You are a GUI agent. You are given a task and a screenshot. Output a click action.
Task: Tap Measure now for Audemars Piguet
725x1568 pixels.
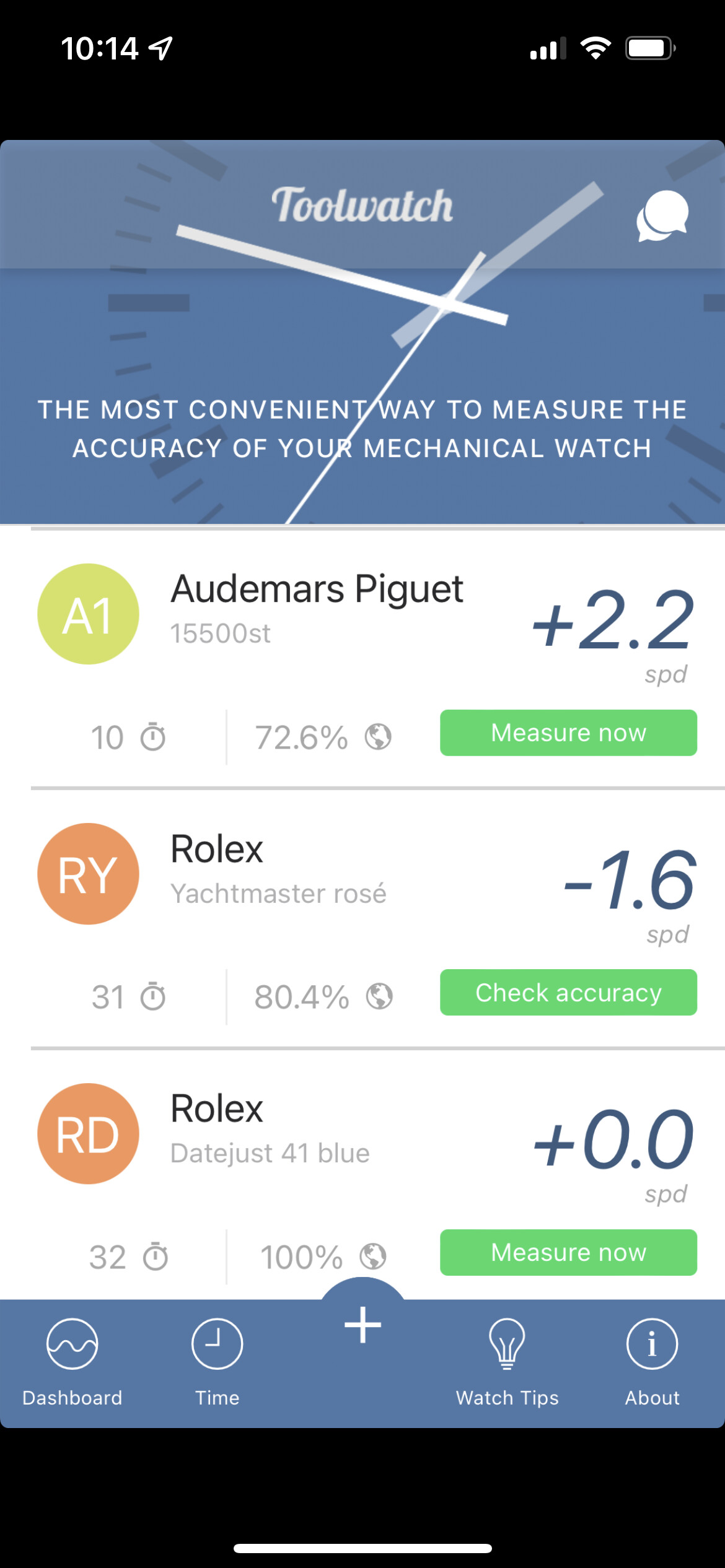tap(568, 733)
